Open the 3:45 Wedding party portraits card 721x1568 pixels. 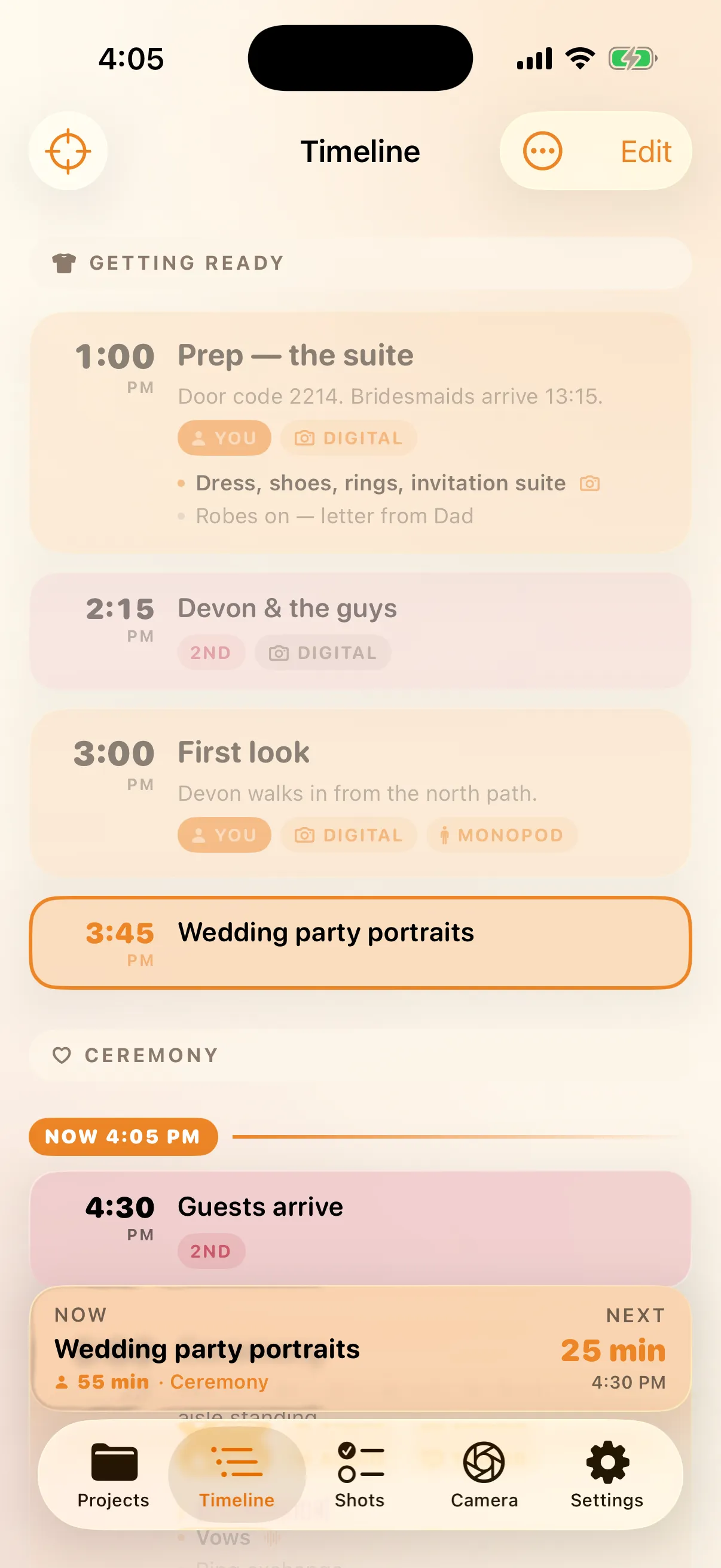360,942
